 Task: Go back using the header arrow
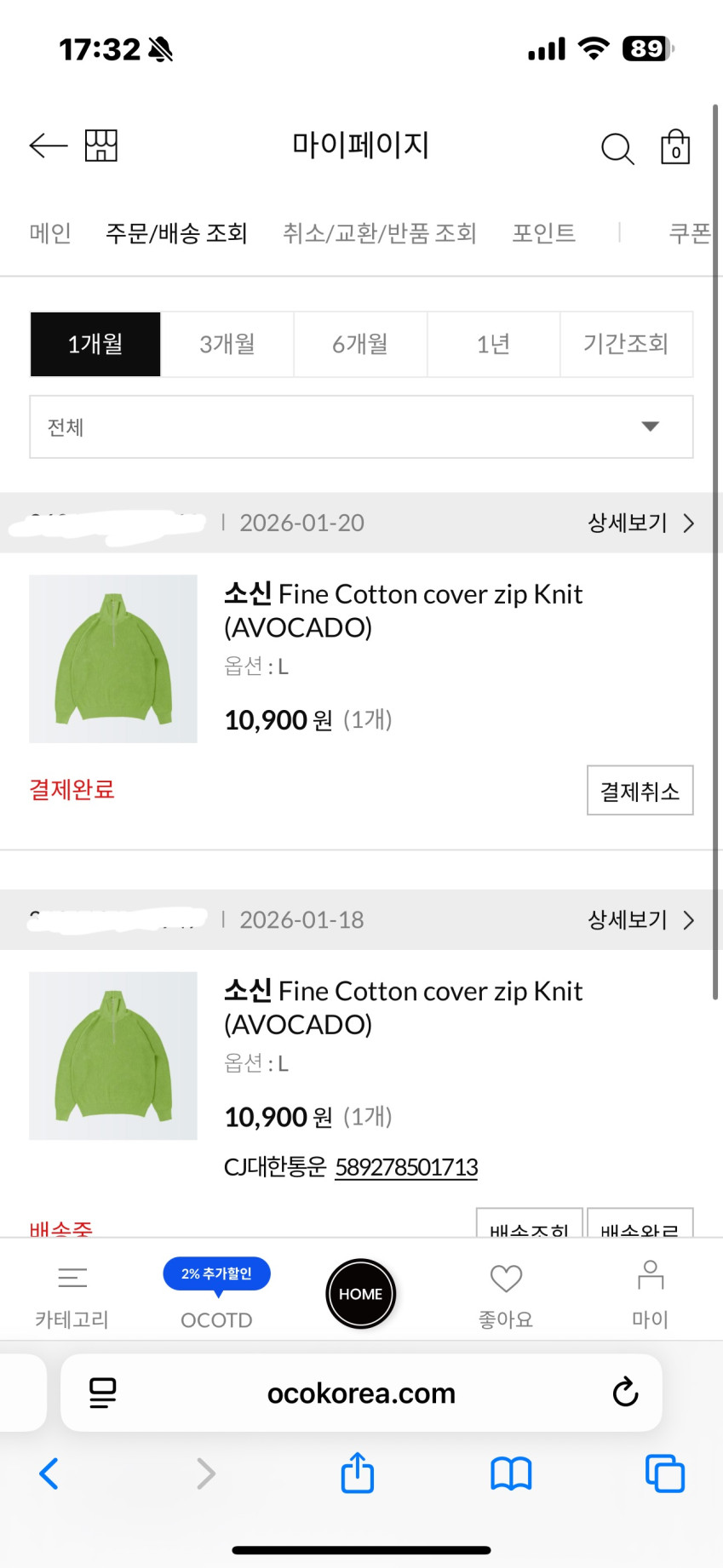point(48,146)
